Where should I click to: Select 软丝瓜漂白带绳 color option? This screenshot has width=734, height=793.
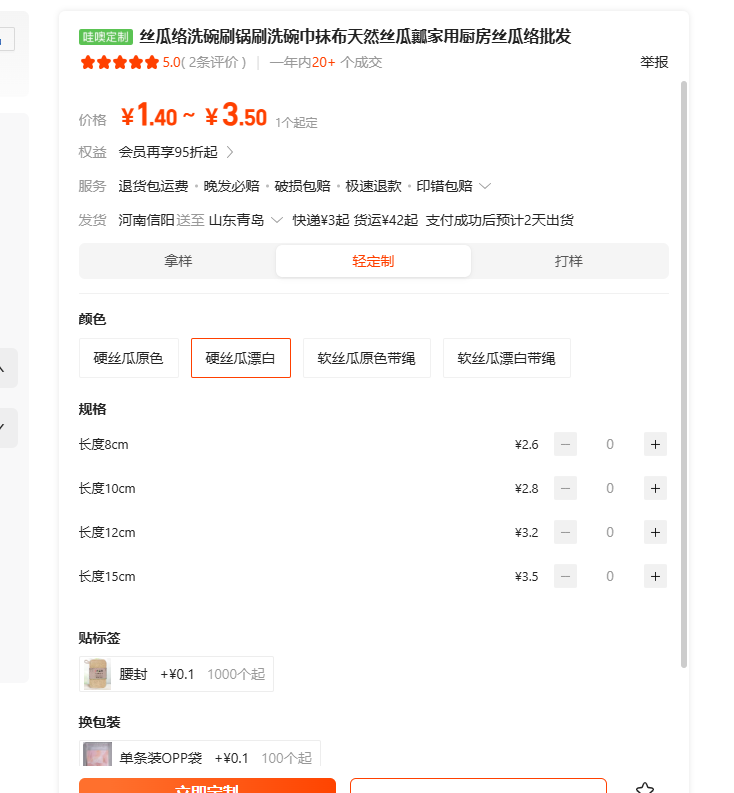tap(506, 358)
